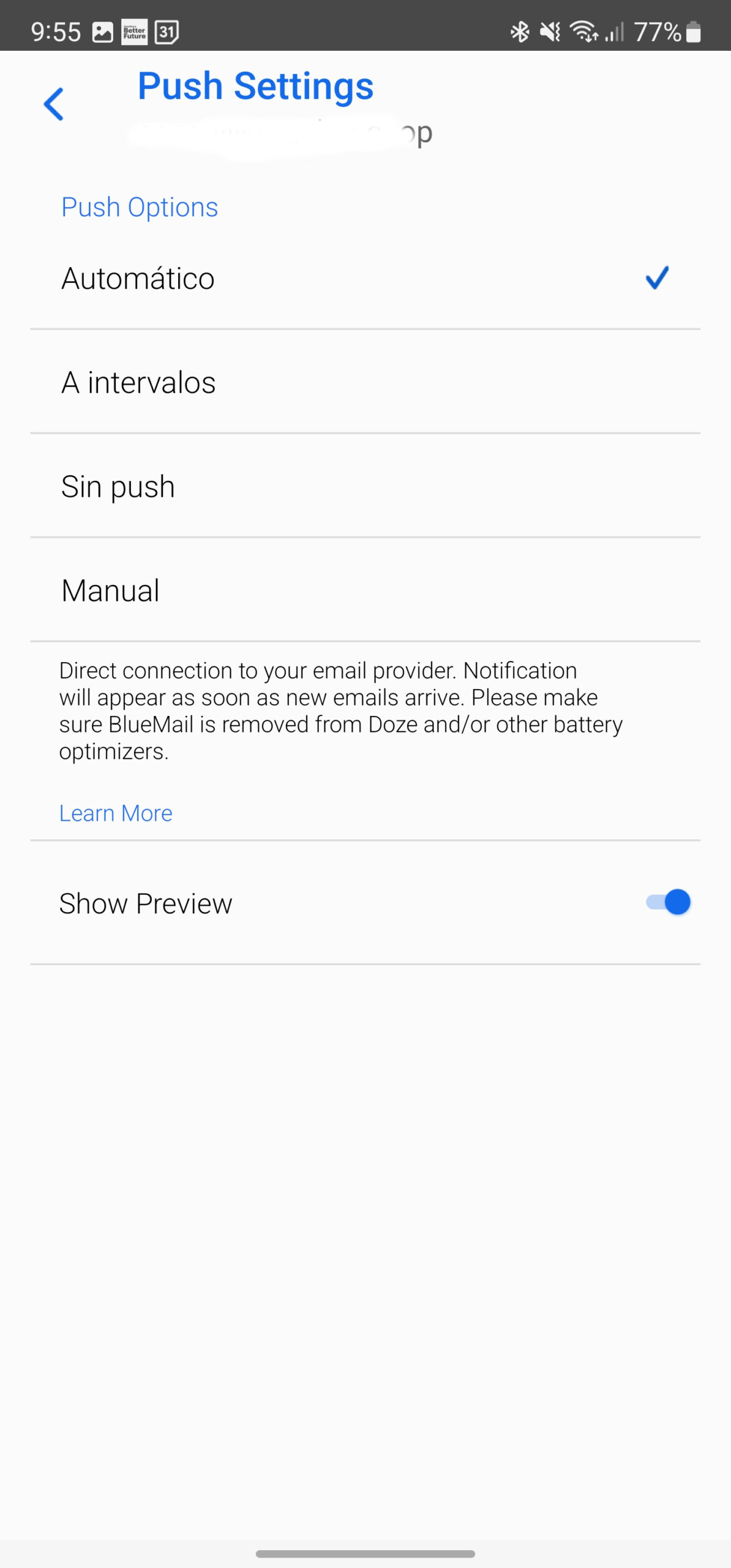Select the Automático push option

(x=365, y=279)
